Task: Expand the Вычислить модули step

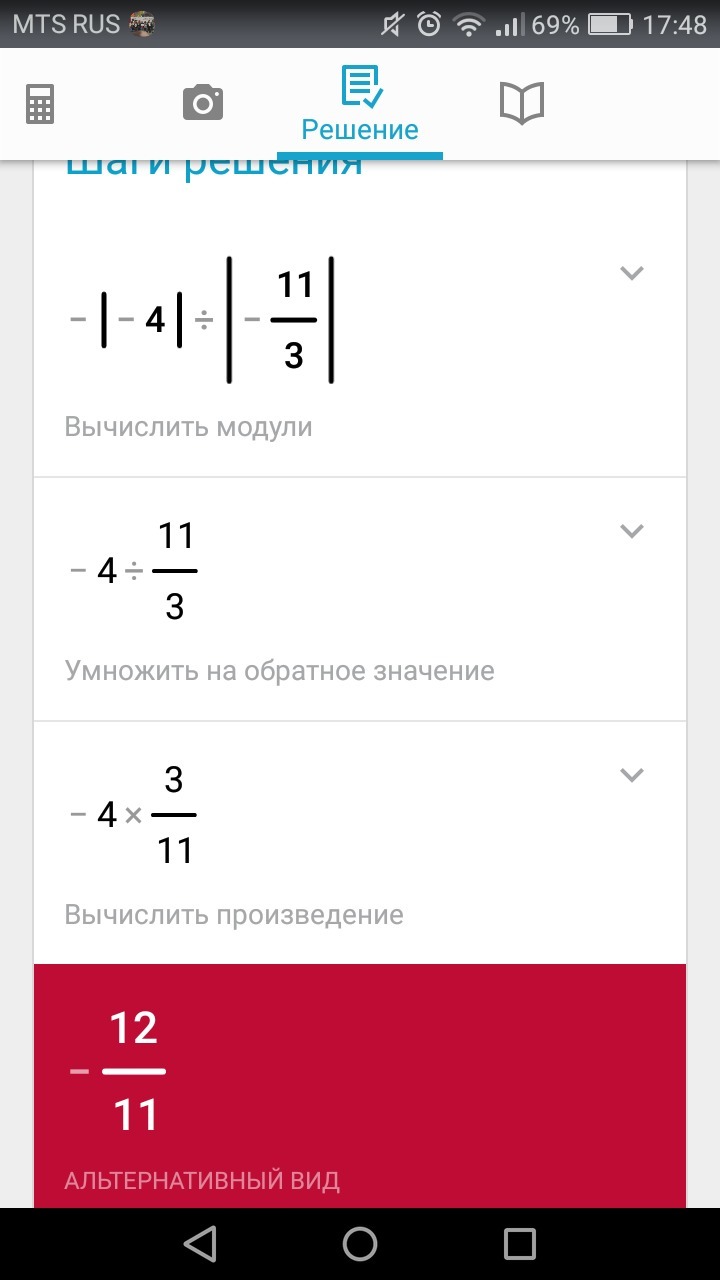Action: click(631, 273)
